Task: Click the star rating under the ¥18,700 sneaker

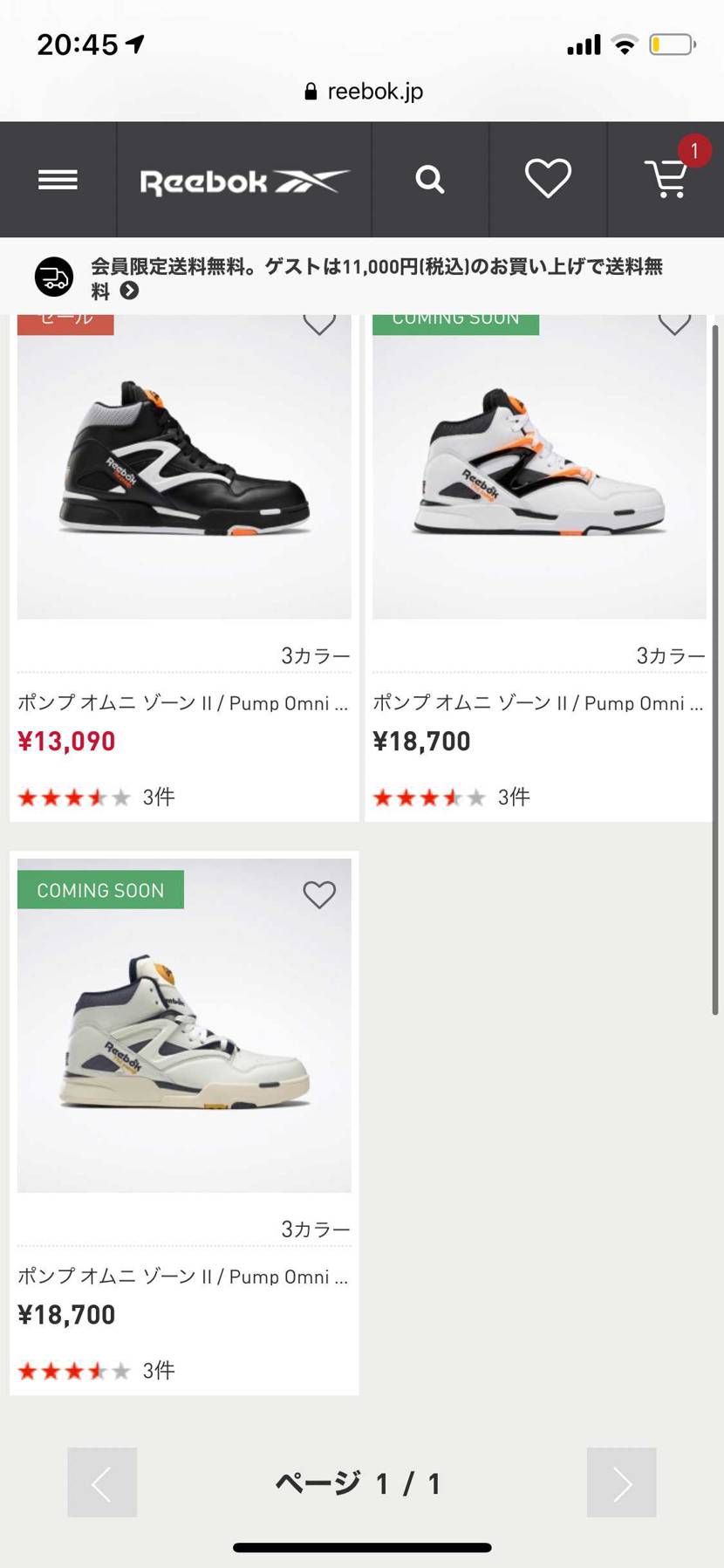Action: pyautogui.click(x=427, y=796)
